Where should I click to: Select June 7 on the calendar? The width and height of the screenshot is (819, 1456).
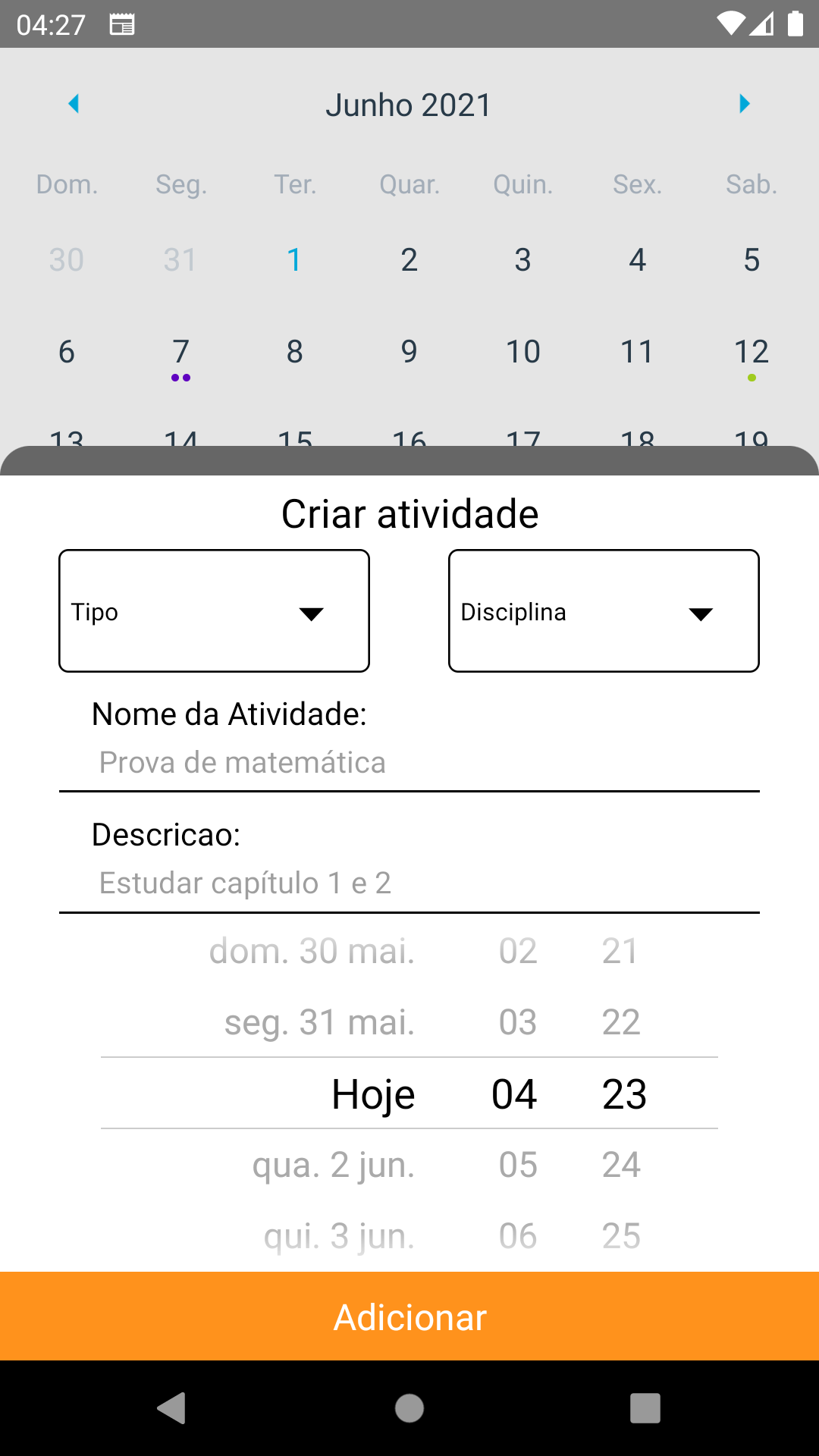[180, 352]
